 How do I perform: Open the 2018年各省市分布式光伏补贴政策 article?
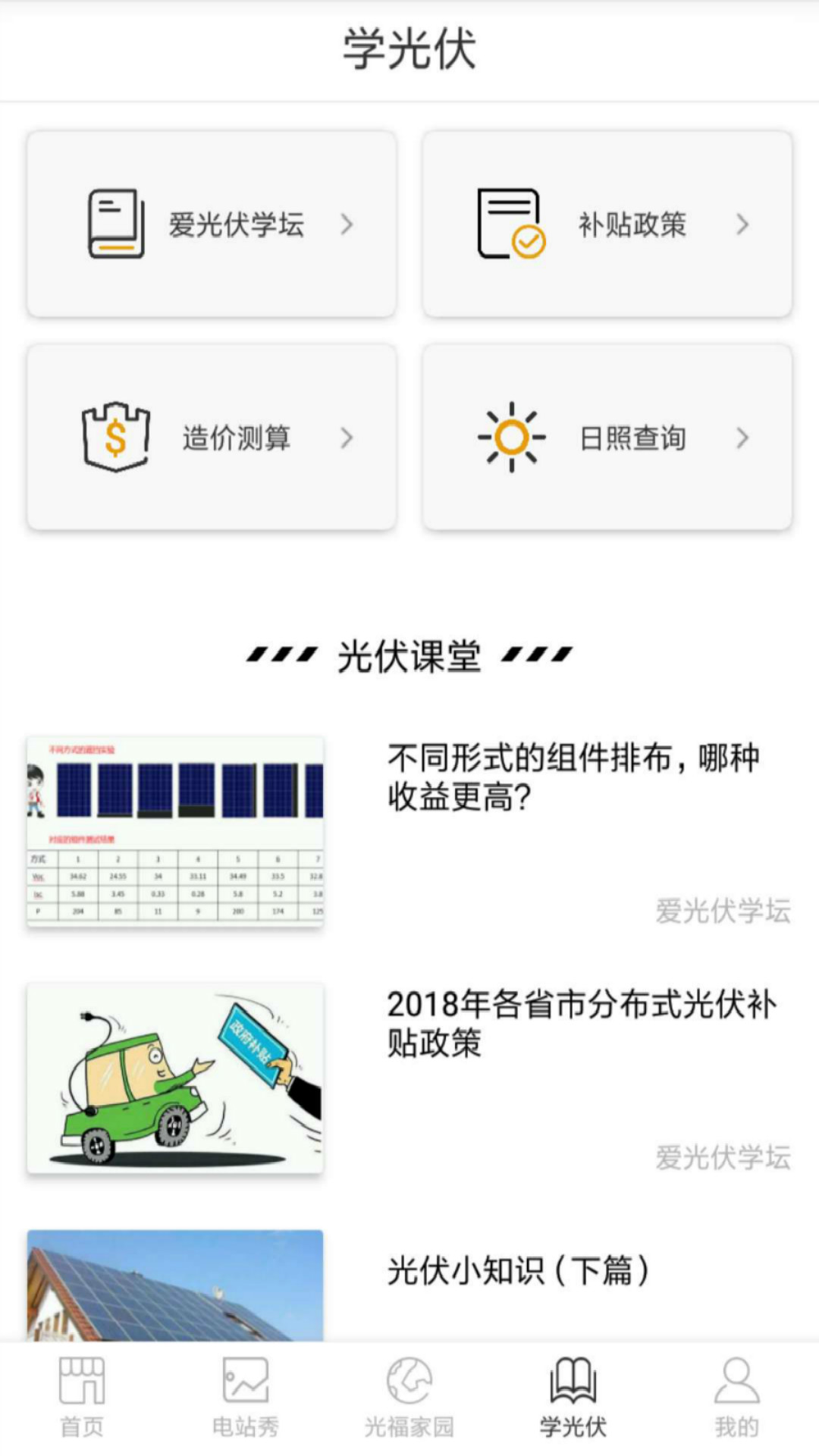581,1023
